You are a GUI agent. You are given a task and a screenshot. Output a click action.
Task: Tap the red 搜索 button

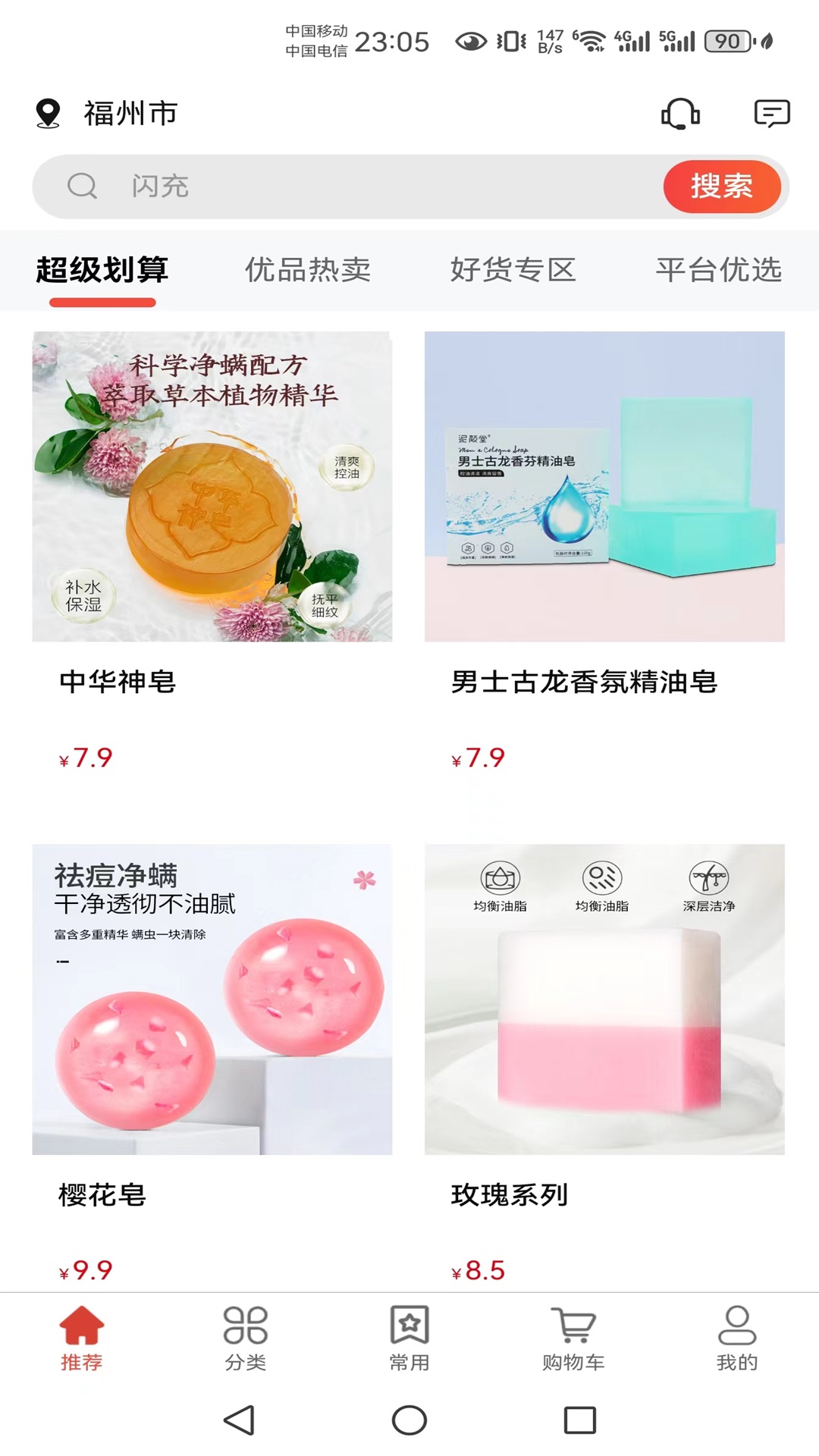click(x=721, y=187)
